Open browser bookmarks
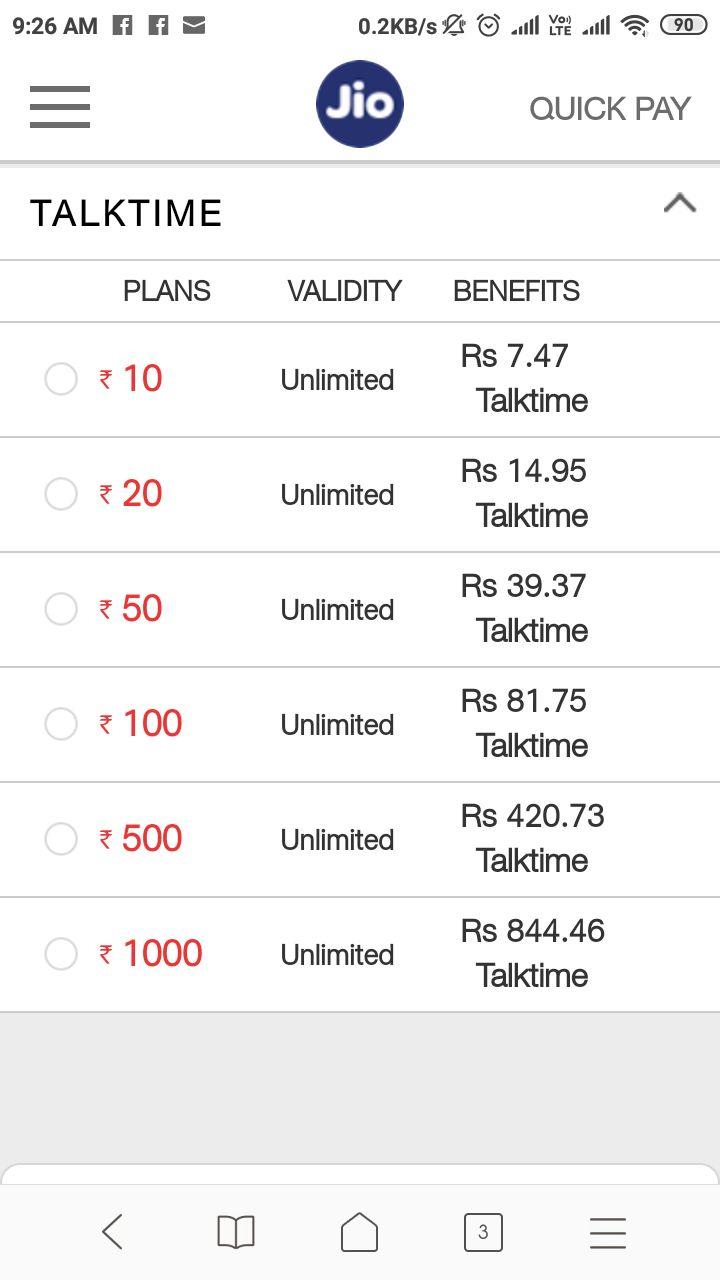 point(236,1232)
